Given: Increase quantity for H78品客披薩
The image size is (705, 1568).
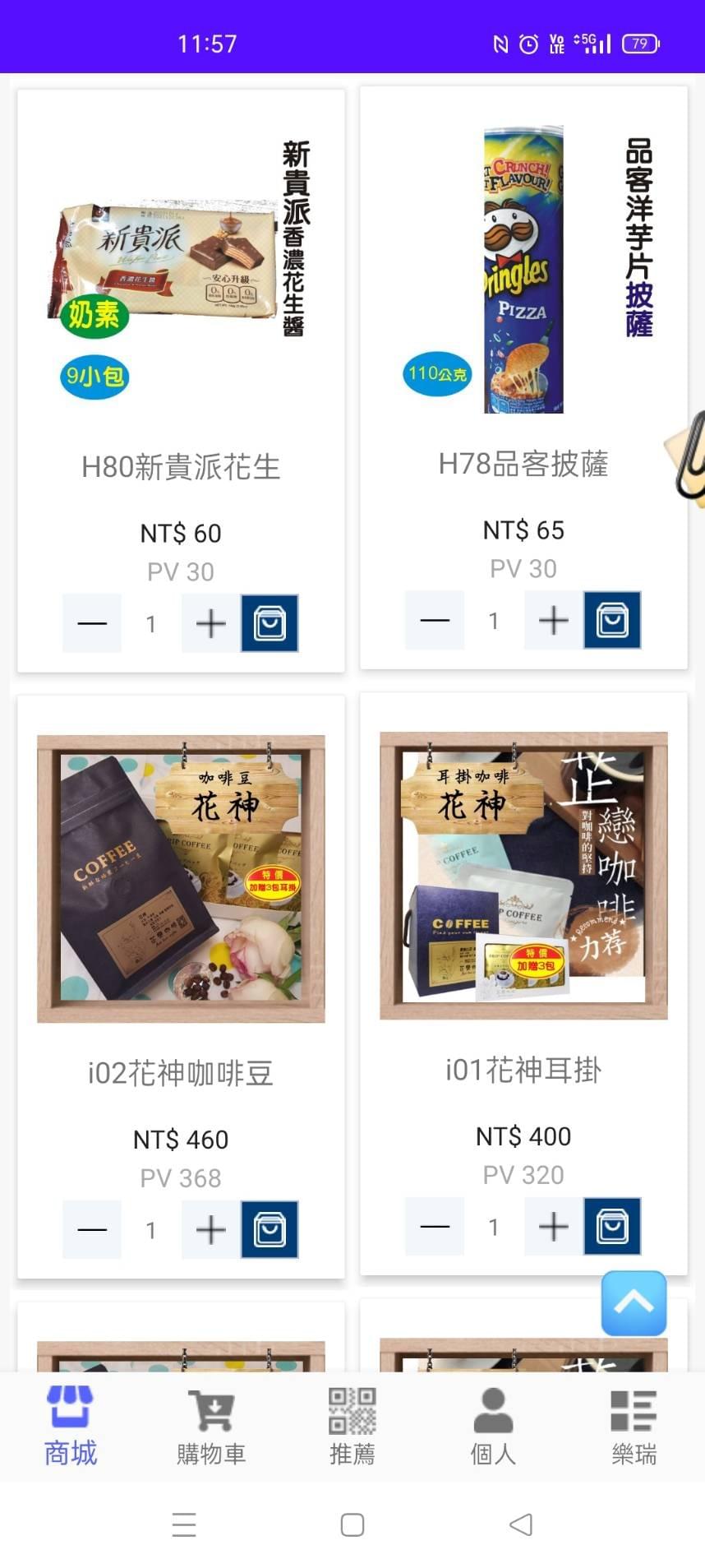Looking at the screenshot, I should click(x=554, y=620).
